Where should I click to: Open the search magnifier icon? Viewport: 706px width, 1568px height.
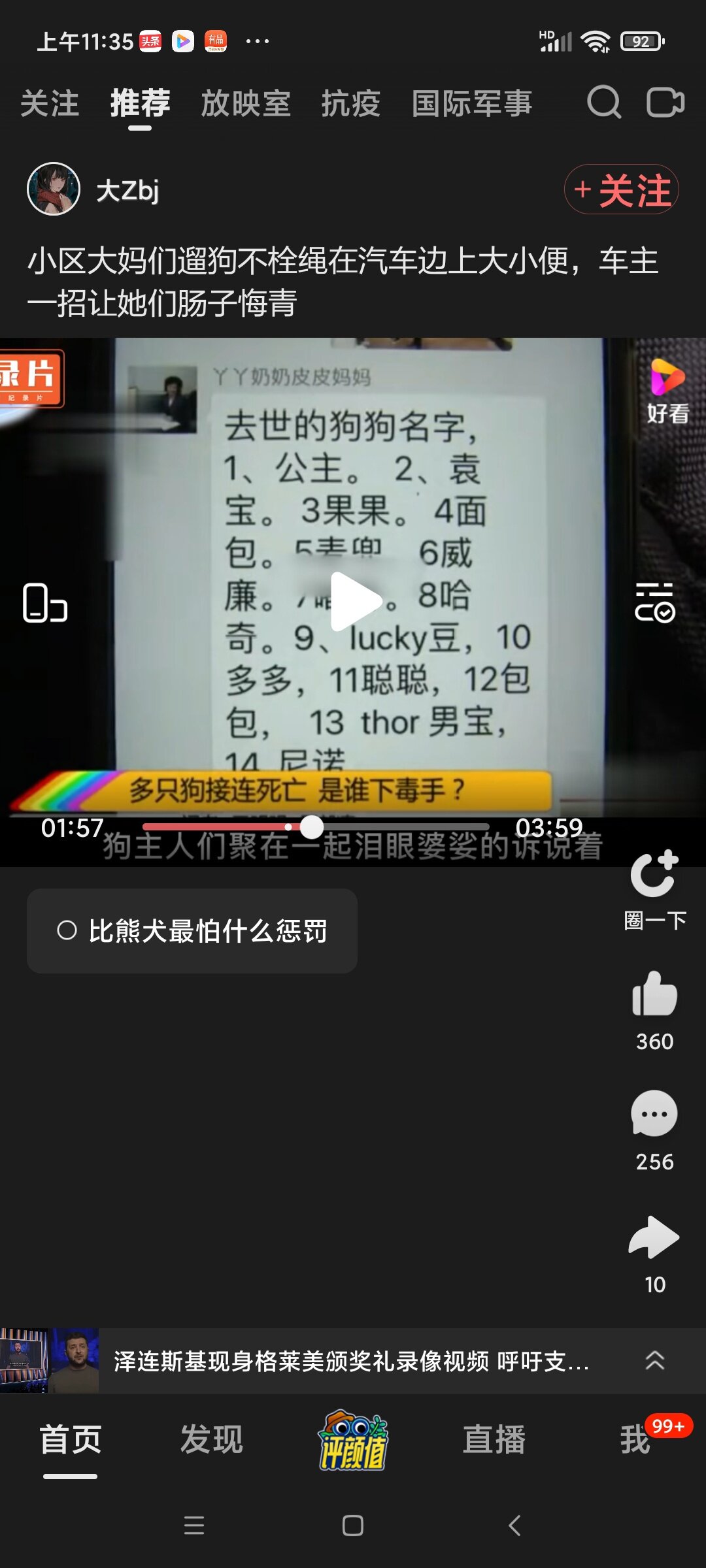coord(603,103)
